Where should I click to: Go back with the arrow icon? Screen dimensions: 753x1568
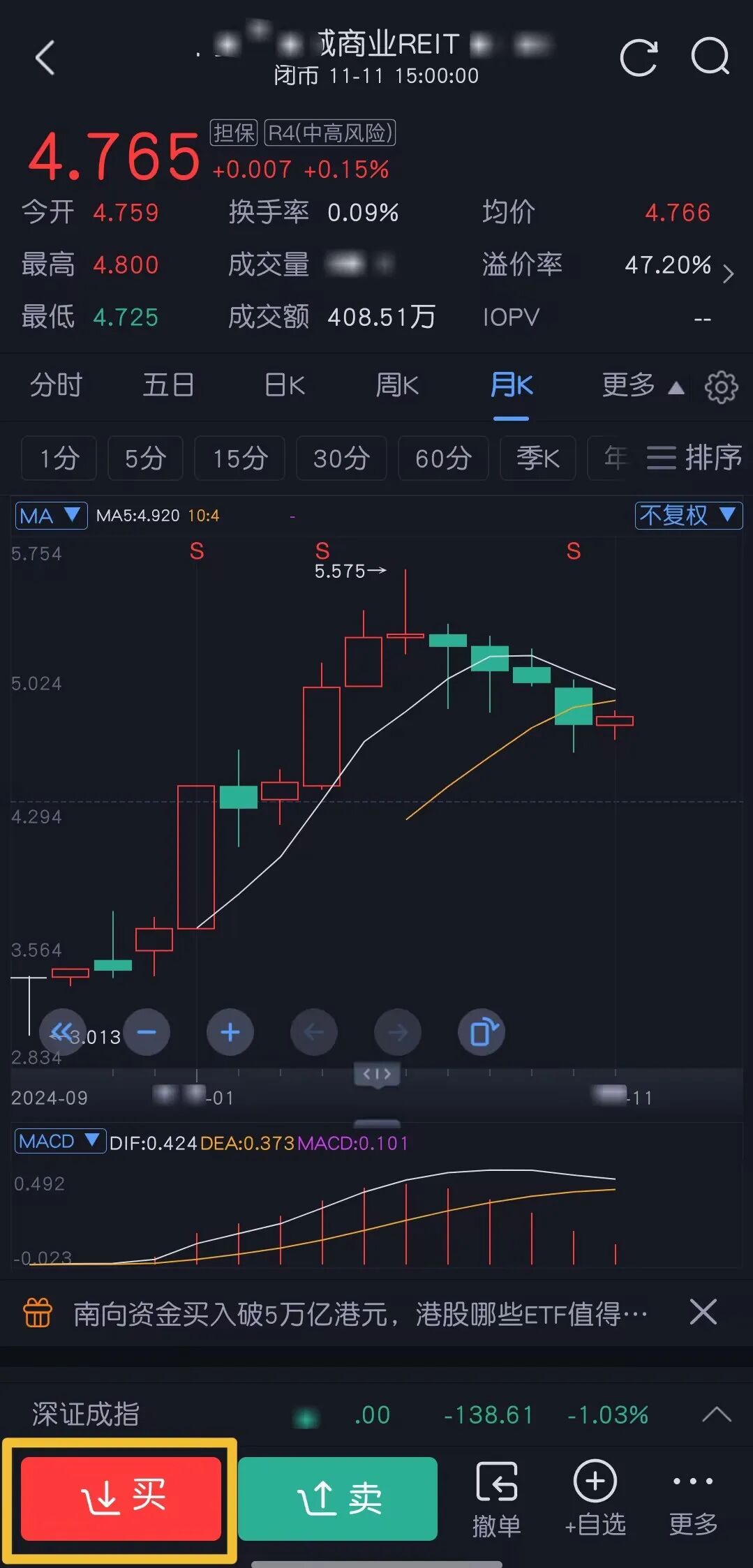click(45, 57)
